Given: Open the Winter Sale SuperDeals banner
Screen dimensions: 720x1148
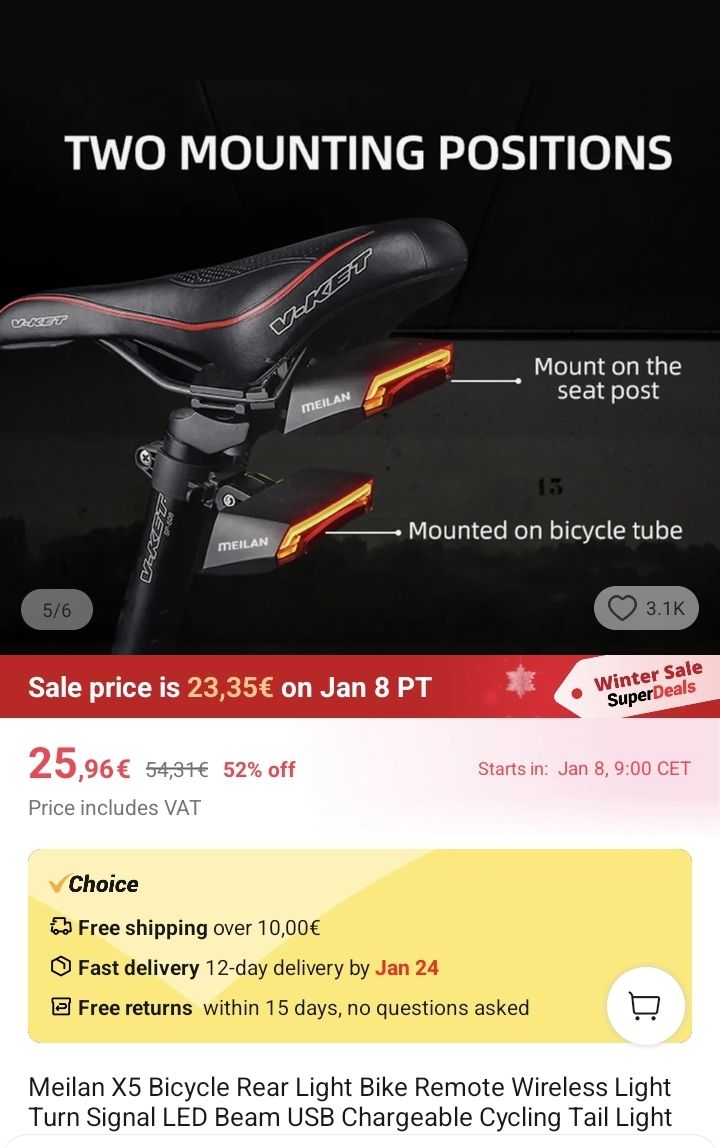Looking at the screenshot, I should (x=641, y=686).
